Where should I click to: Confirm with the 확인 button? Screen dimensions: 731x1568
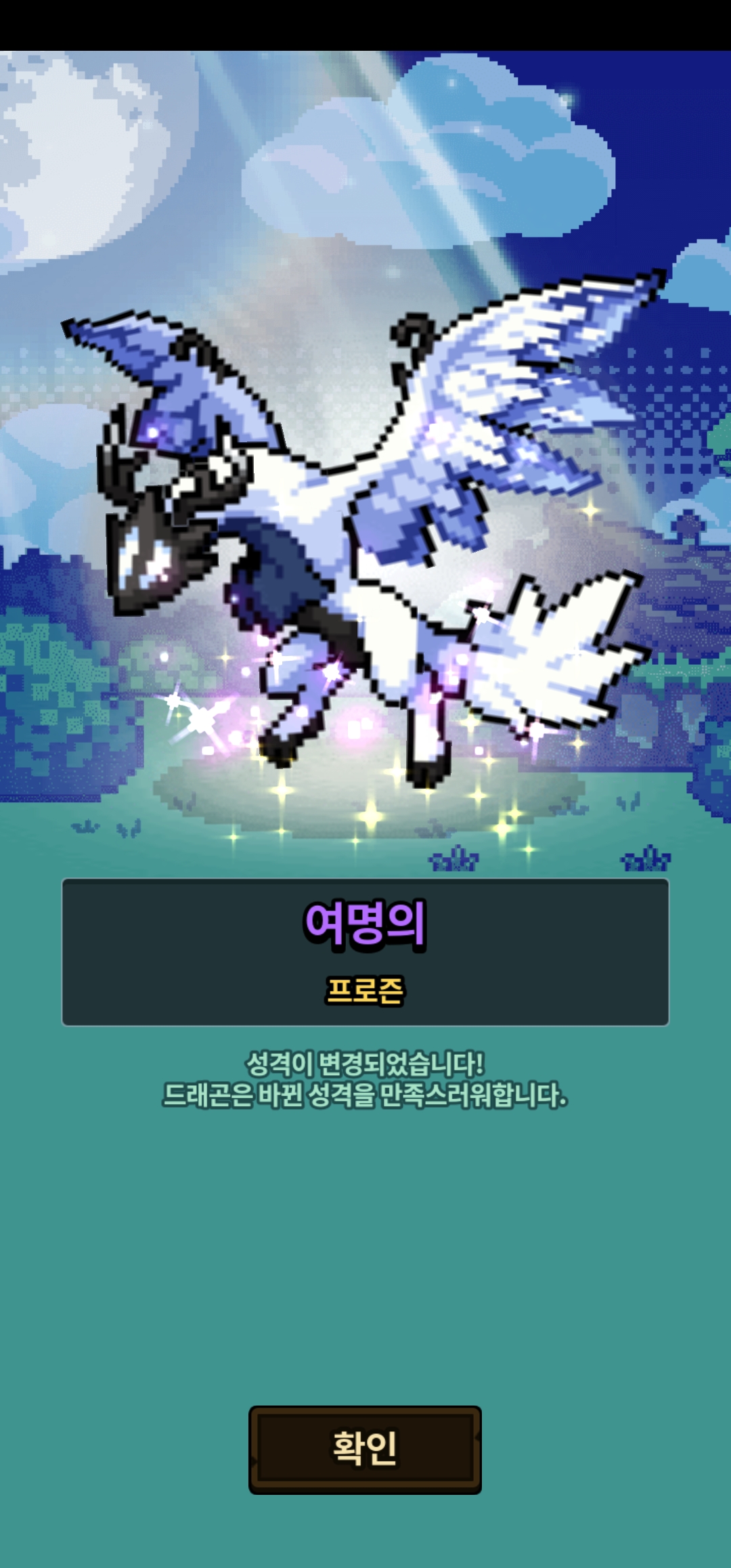(x=365, y=1450)
